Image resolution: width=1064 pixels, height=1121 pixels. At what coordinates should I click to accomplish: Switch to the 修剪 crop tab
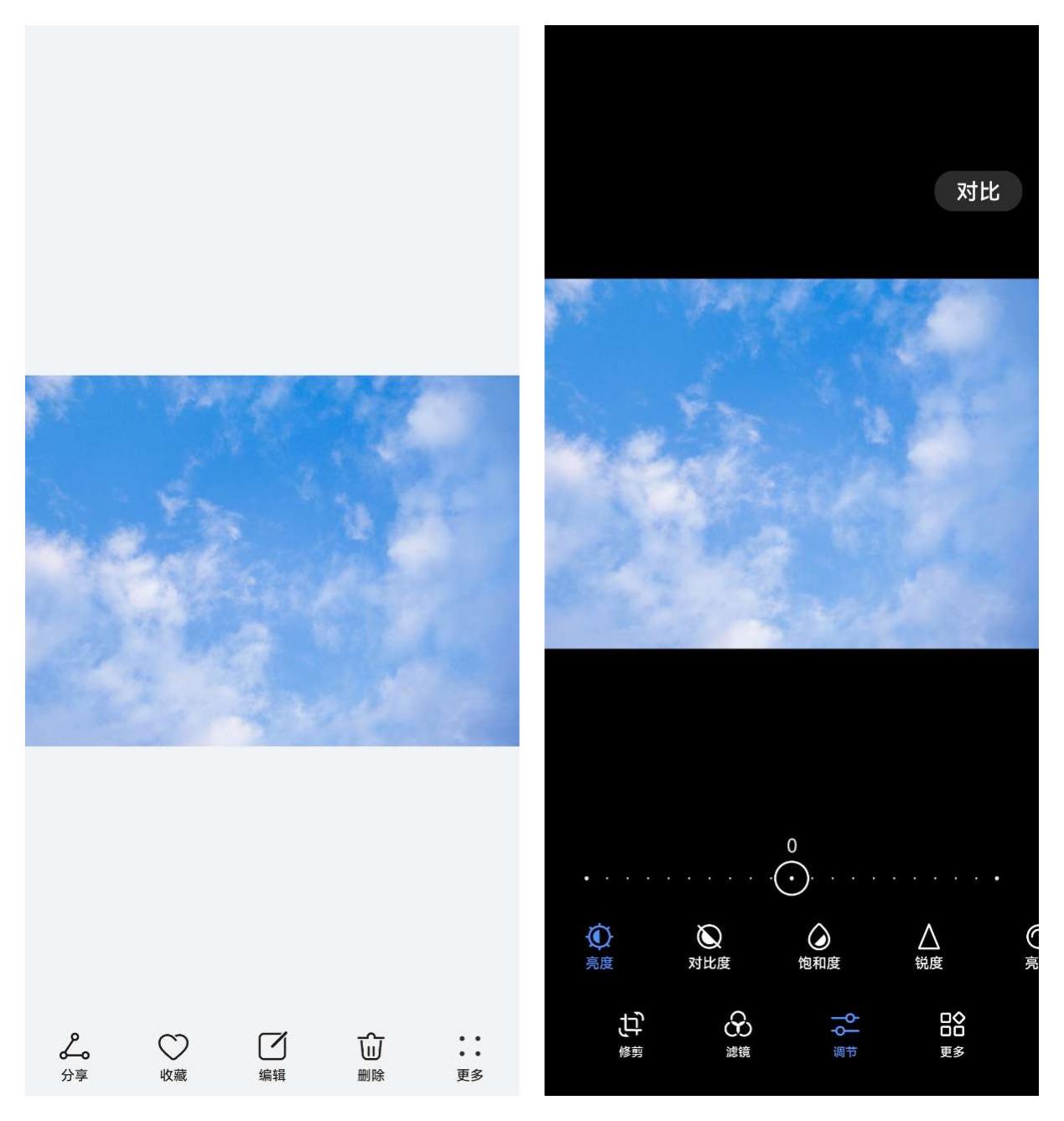click(x=631, y=1034)
